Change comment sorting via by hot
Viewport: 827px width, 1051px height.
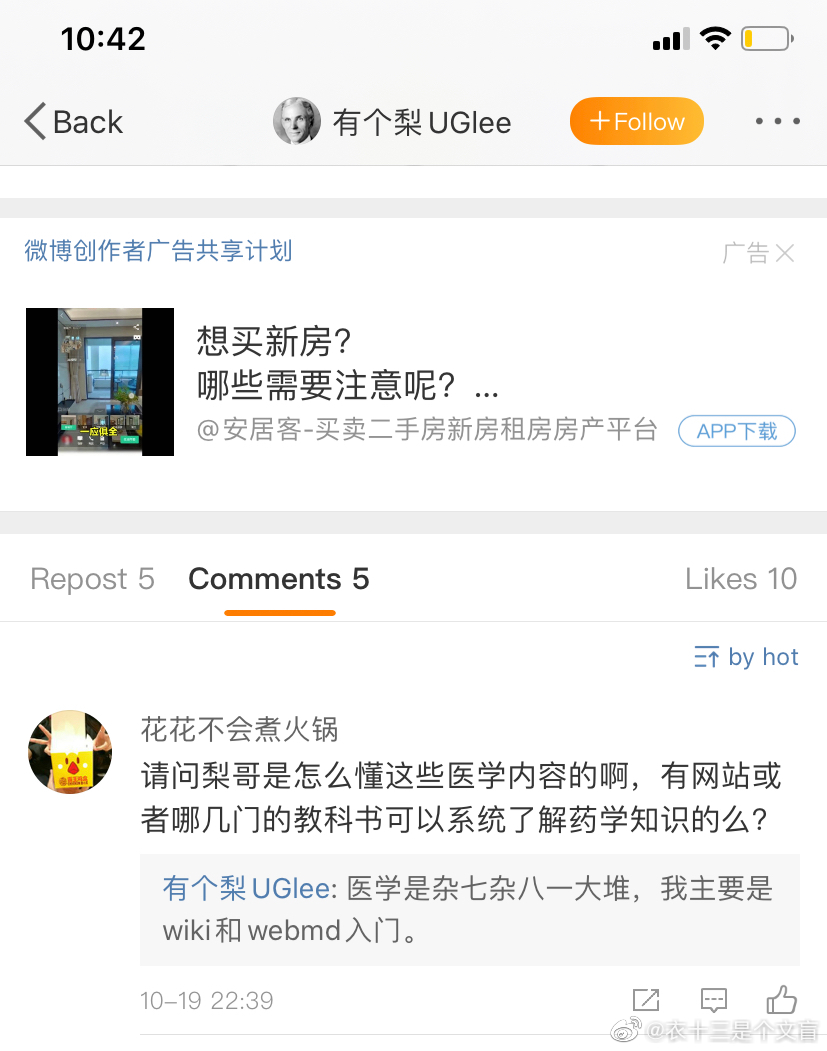pos(746,657)
